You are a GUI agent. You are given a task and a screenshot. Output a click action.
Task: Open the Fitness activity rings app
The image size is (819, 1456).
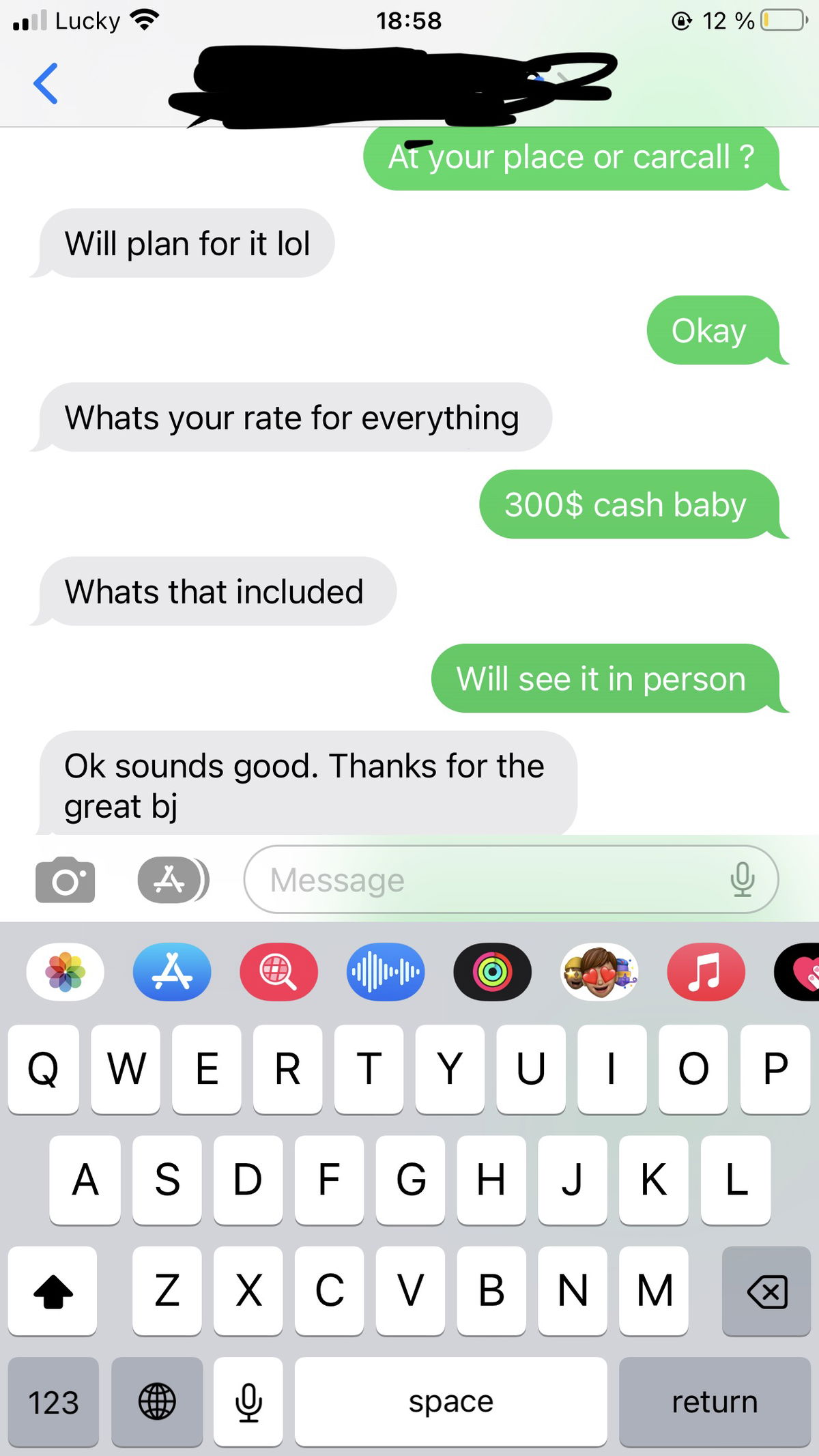pyautogui.click(x=492, y=971)
